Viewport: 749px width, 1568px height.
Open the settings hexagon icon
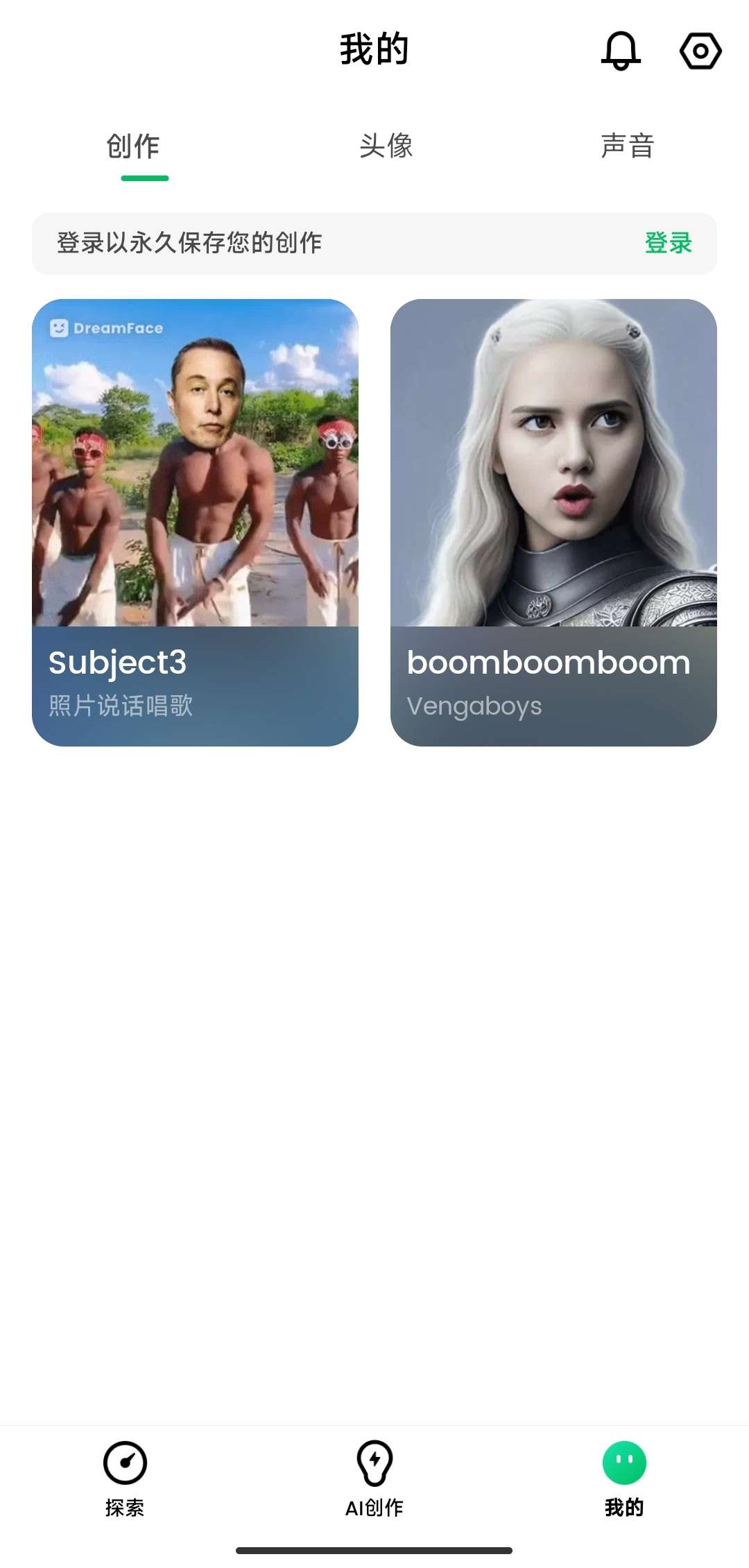pyautogui.click(x=700, y=51)
